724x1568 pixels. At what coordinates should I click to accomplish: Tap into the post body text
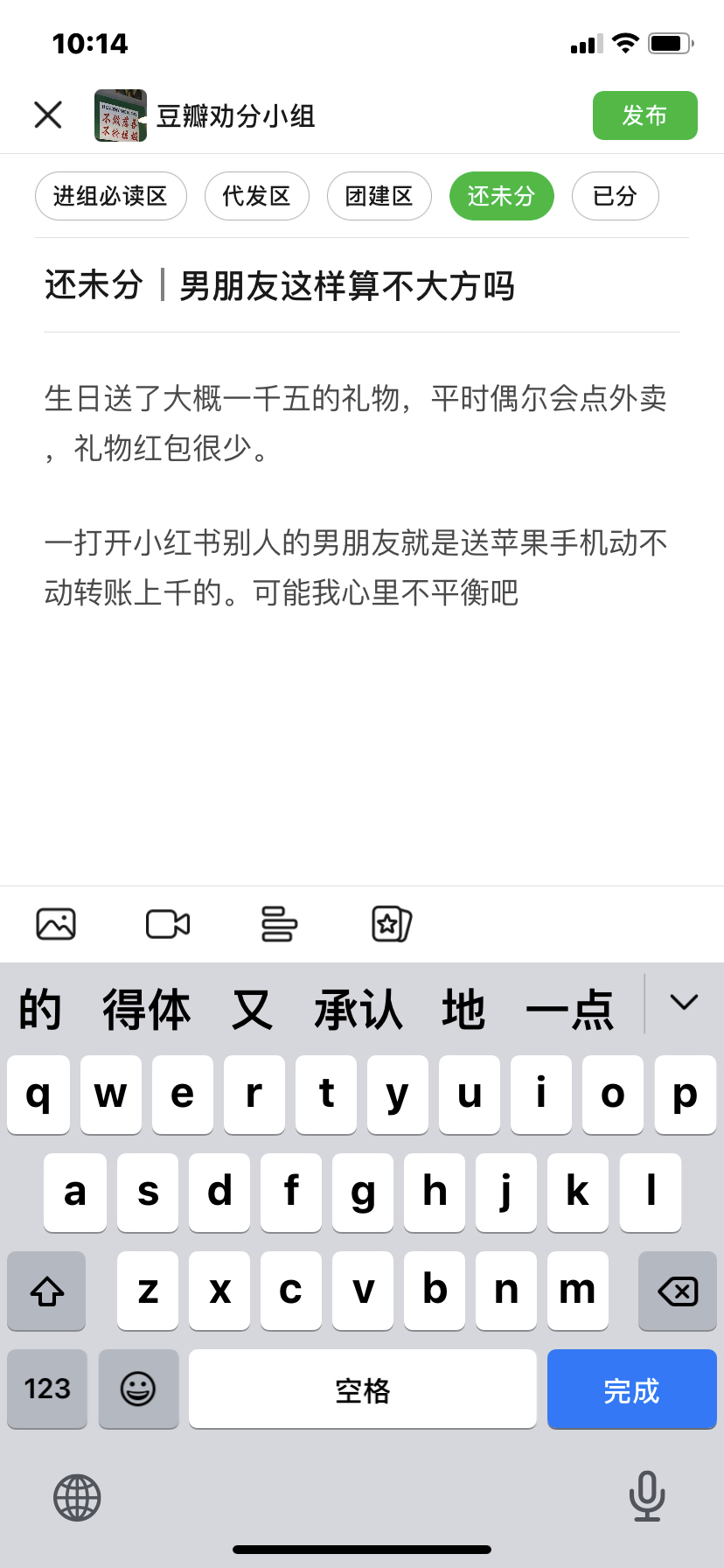coord(356,495)
